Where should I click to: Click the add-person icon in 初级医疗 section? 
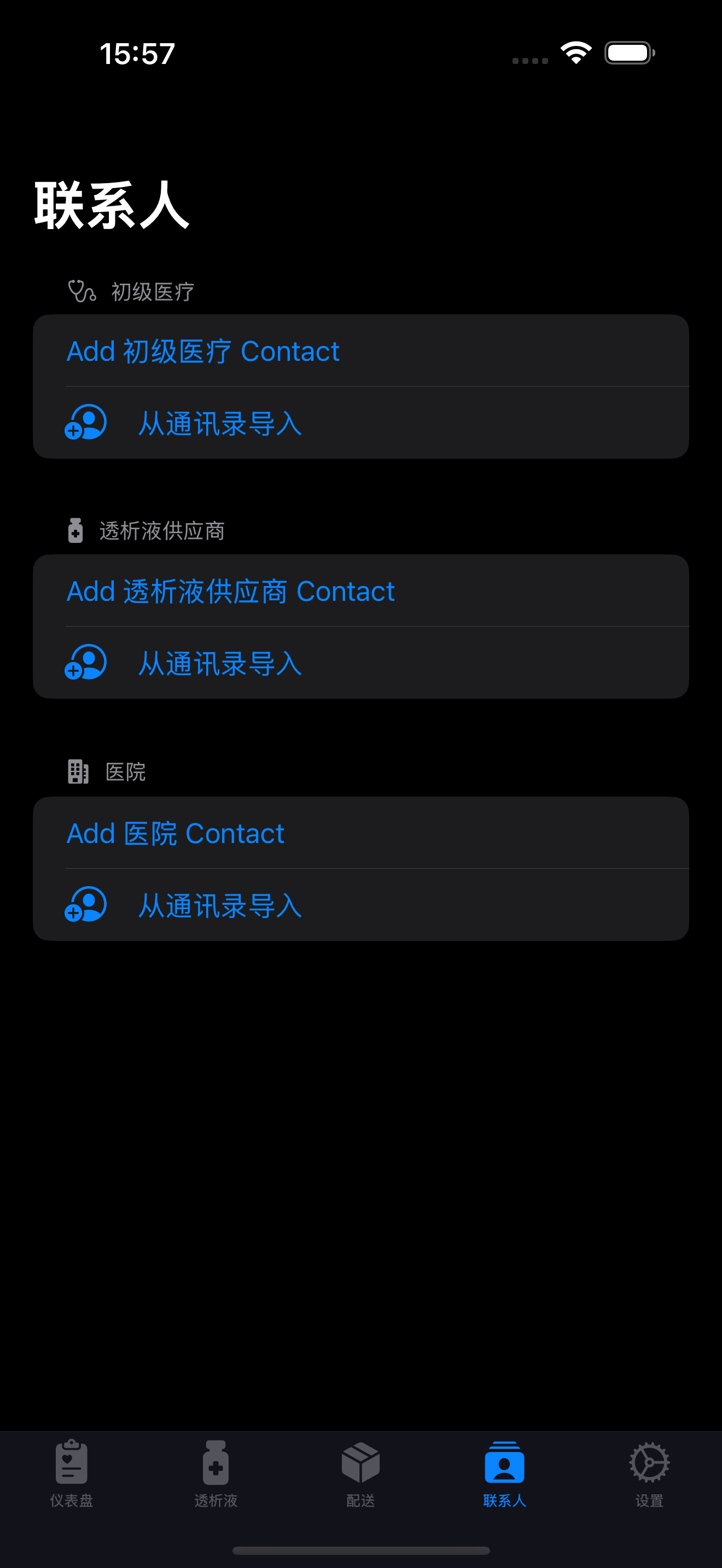(x=85, y=423)
